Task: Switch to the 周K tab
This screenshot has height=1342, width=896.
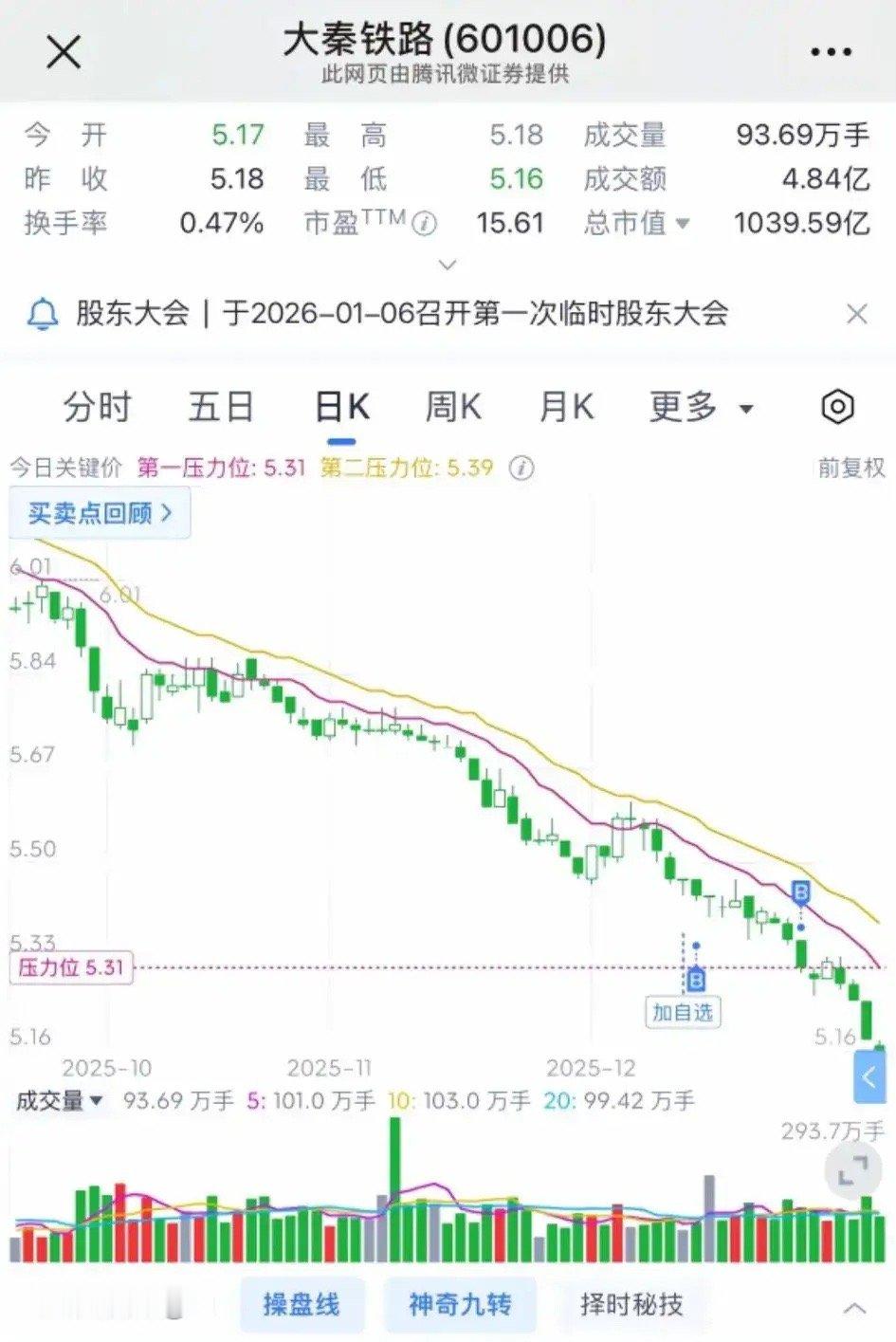Action: 452,406
